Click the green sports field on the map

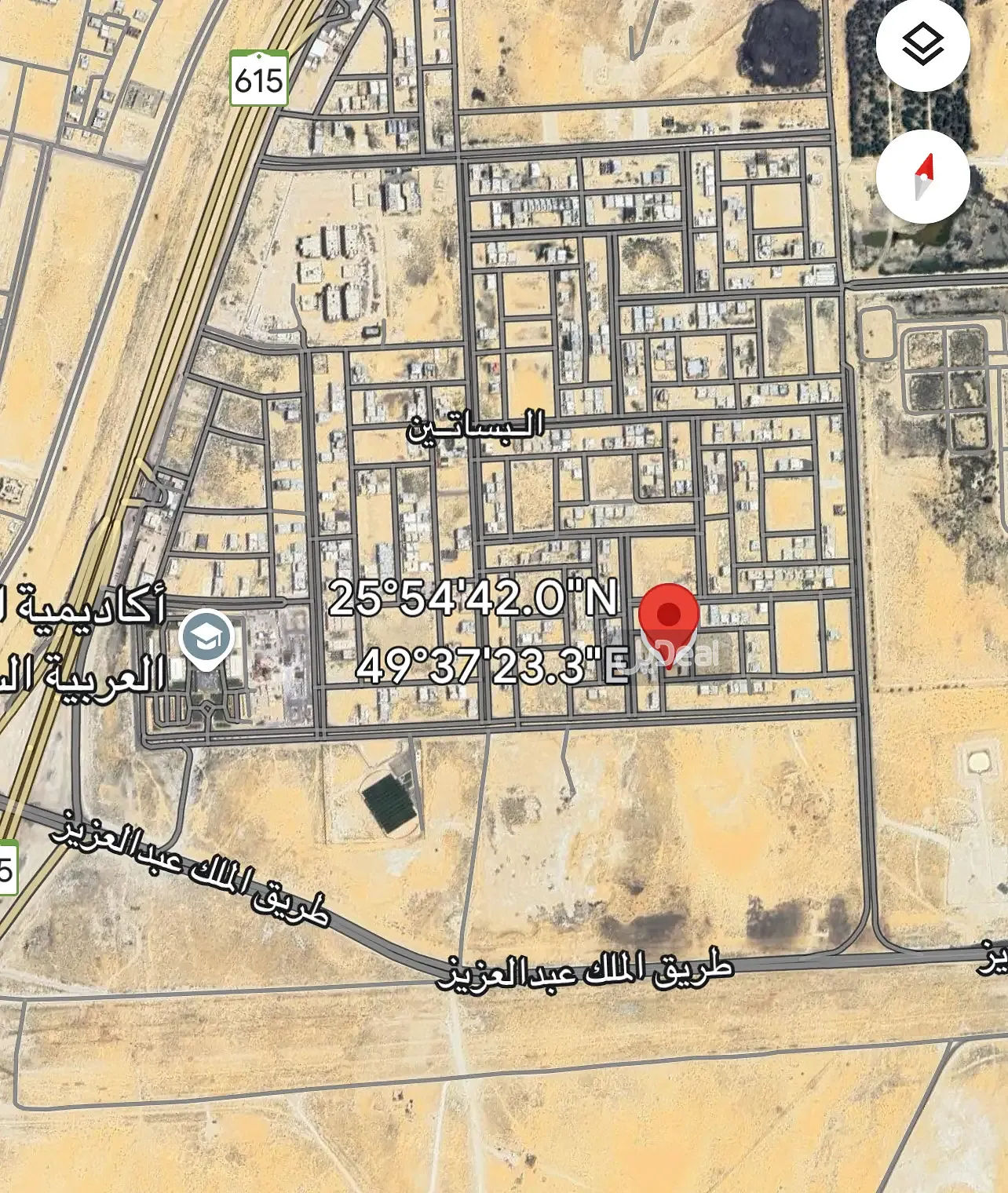coord(386,802)
